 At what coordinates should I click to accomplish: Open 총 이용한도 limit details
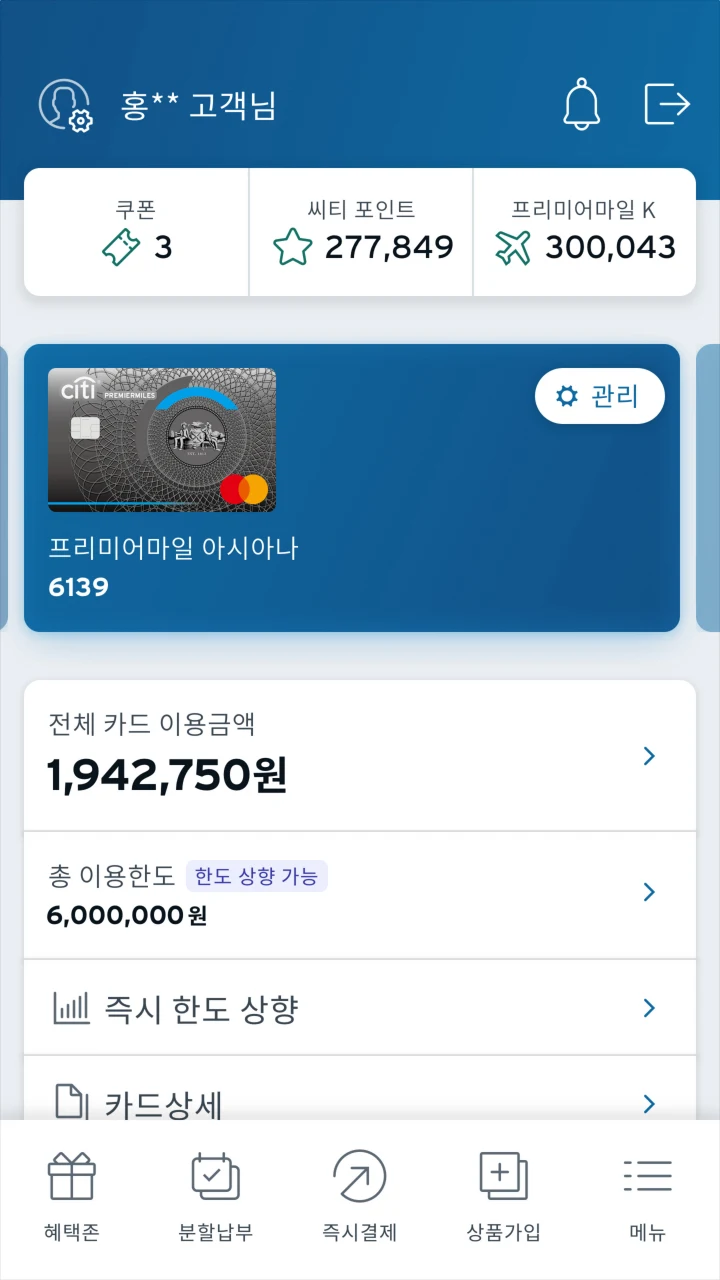coord(359,894)
